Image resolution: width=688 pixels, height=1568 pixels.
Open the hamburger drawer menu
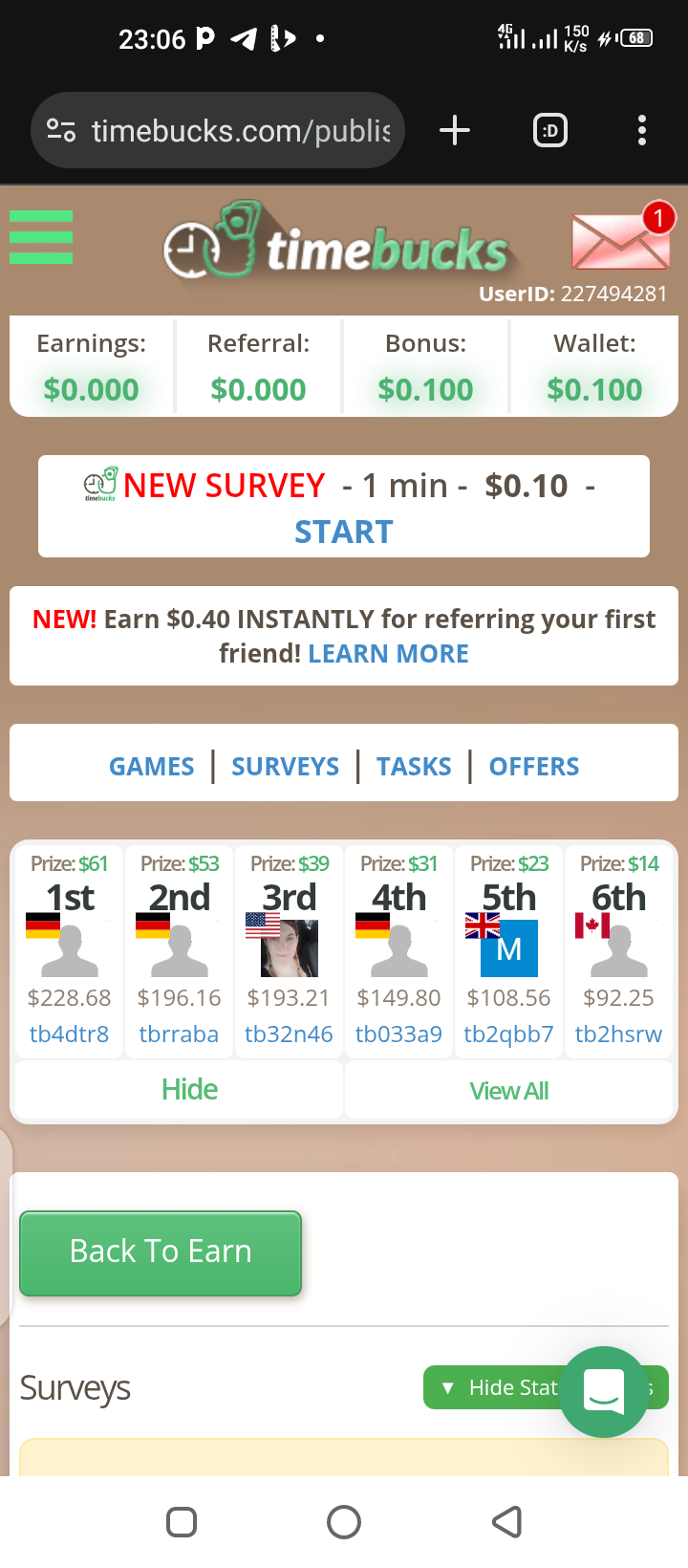pos(41,237)
